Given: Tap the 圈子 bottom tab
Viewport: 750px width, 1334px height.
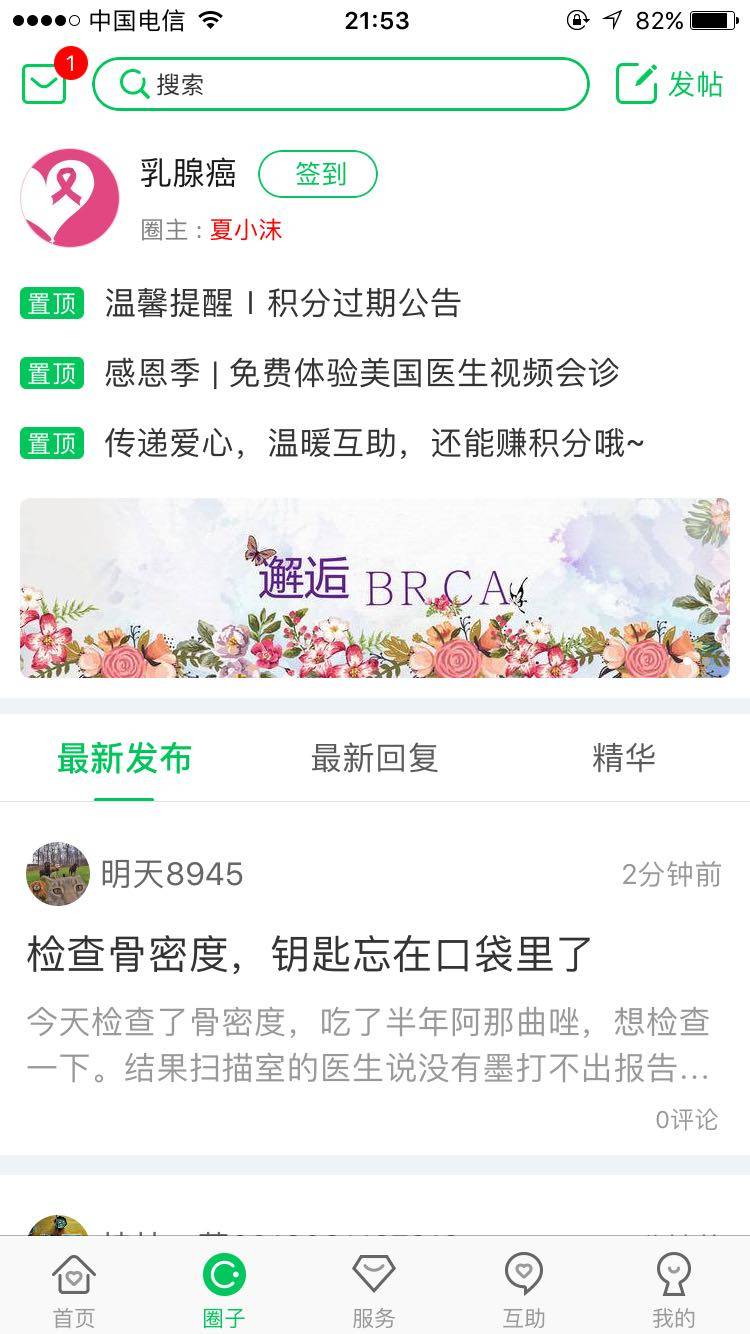Looking at the screenshot, I should pos(224,1290).
